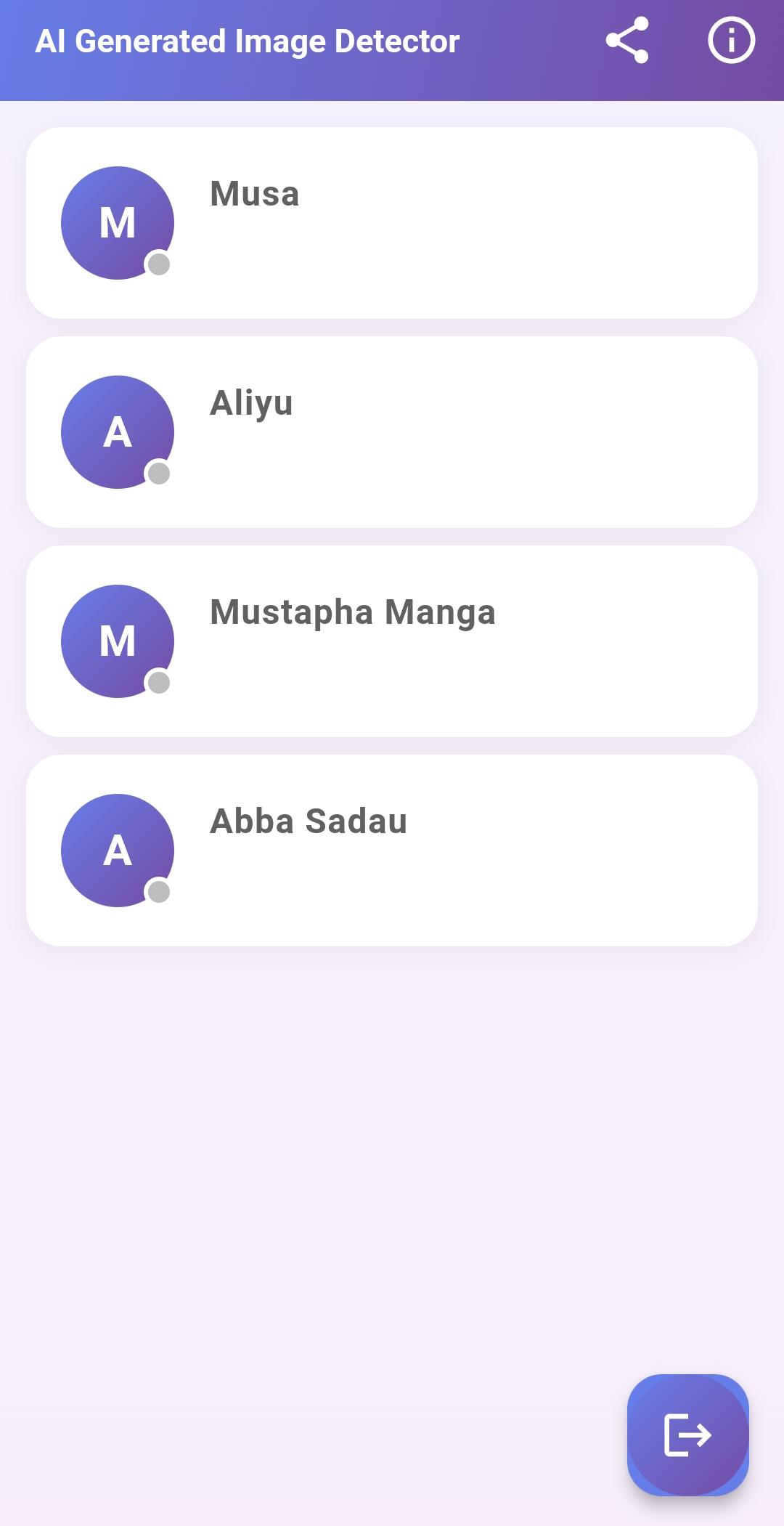This screenshot has width=784, height=1526.
Task: Tap Abba Sadau's gray status indicator
Action: pos(158,893)
